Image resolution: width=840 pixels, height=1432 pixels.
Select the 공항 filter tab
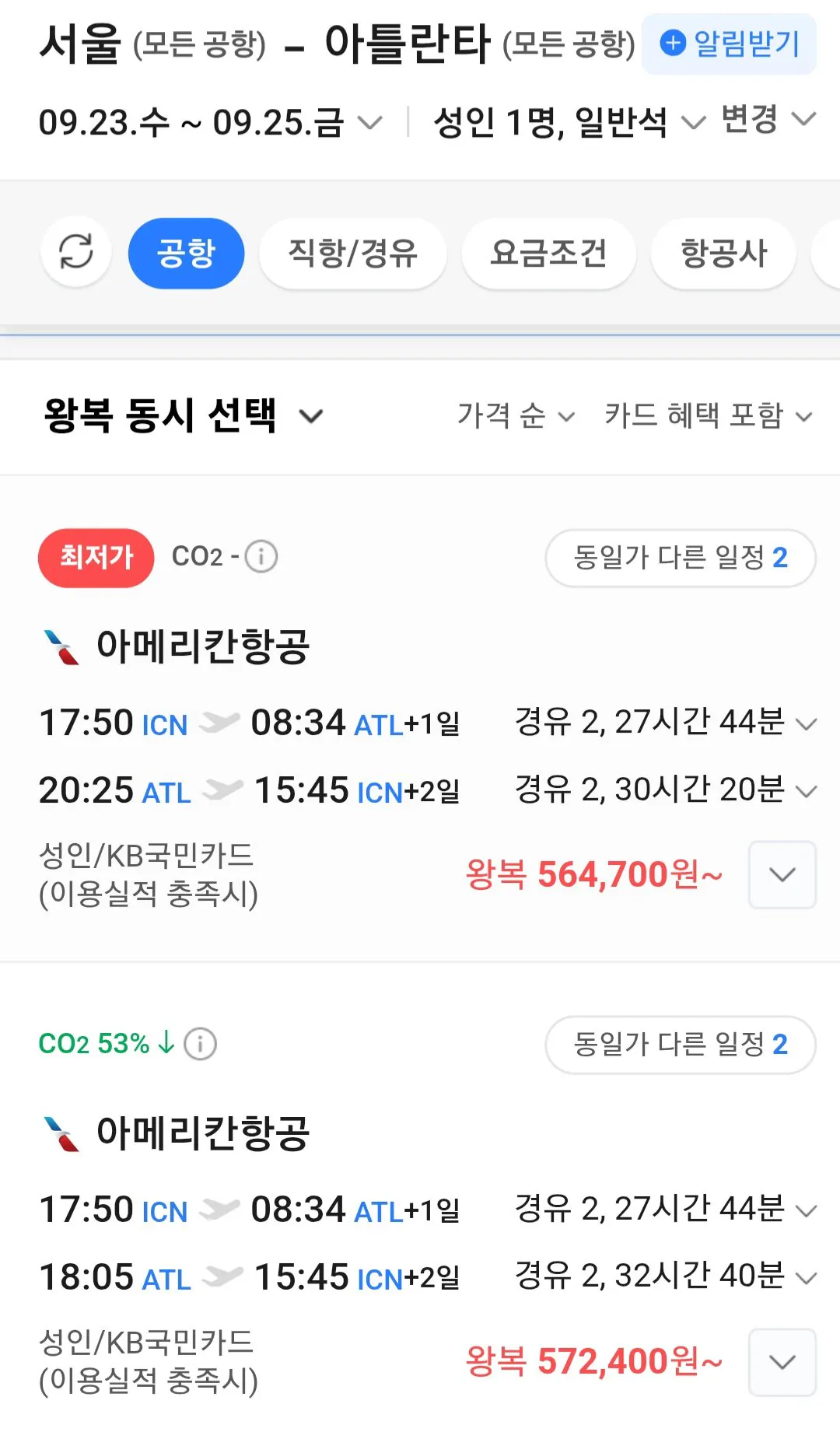186,253
